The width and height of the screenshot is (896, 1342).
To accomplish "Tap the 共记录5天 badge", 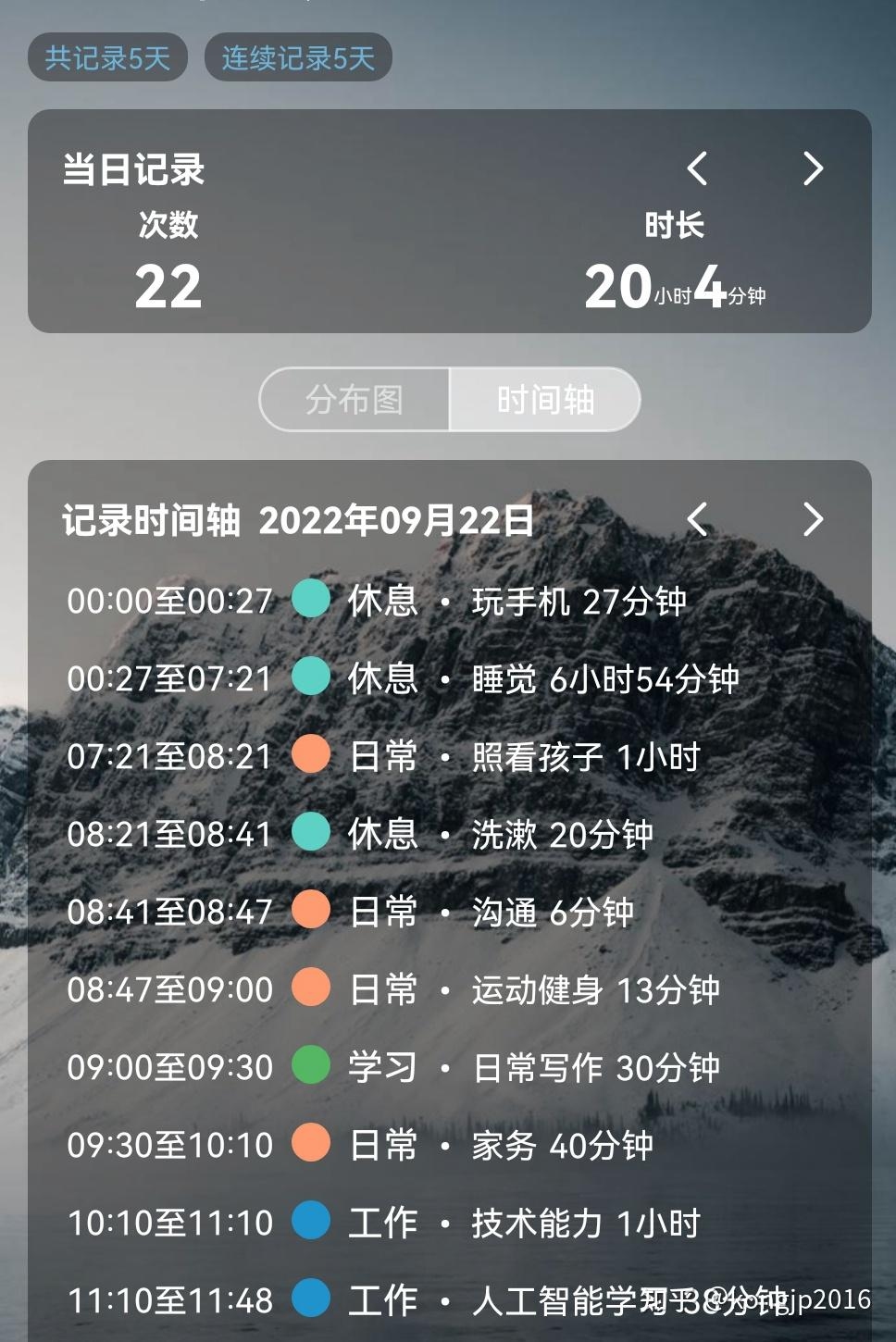I will [106, 56].
